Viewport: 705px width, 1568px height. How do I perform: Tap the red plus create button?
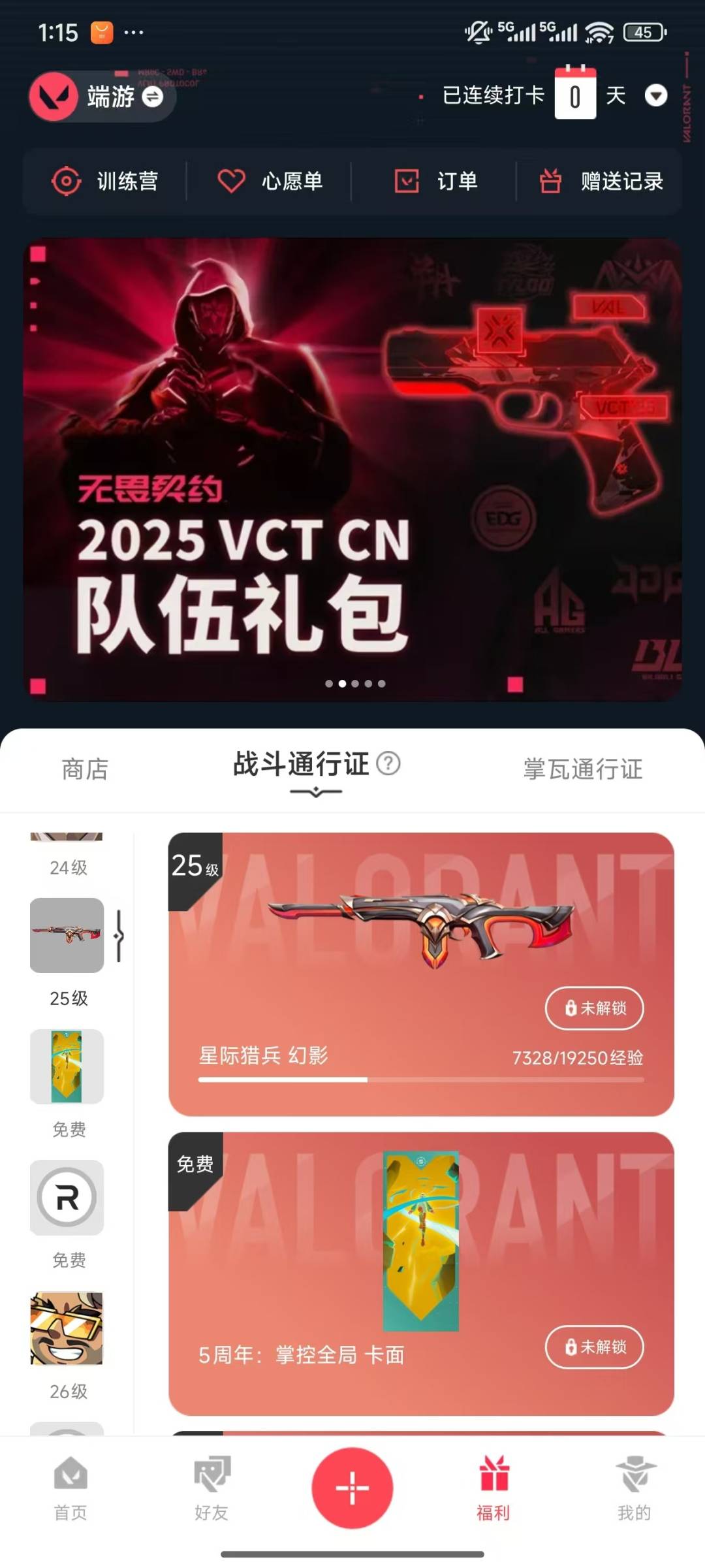point(352,1488)
